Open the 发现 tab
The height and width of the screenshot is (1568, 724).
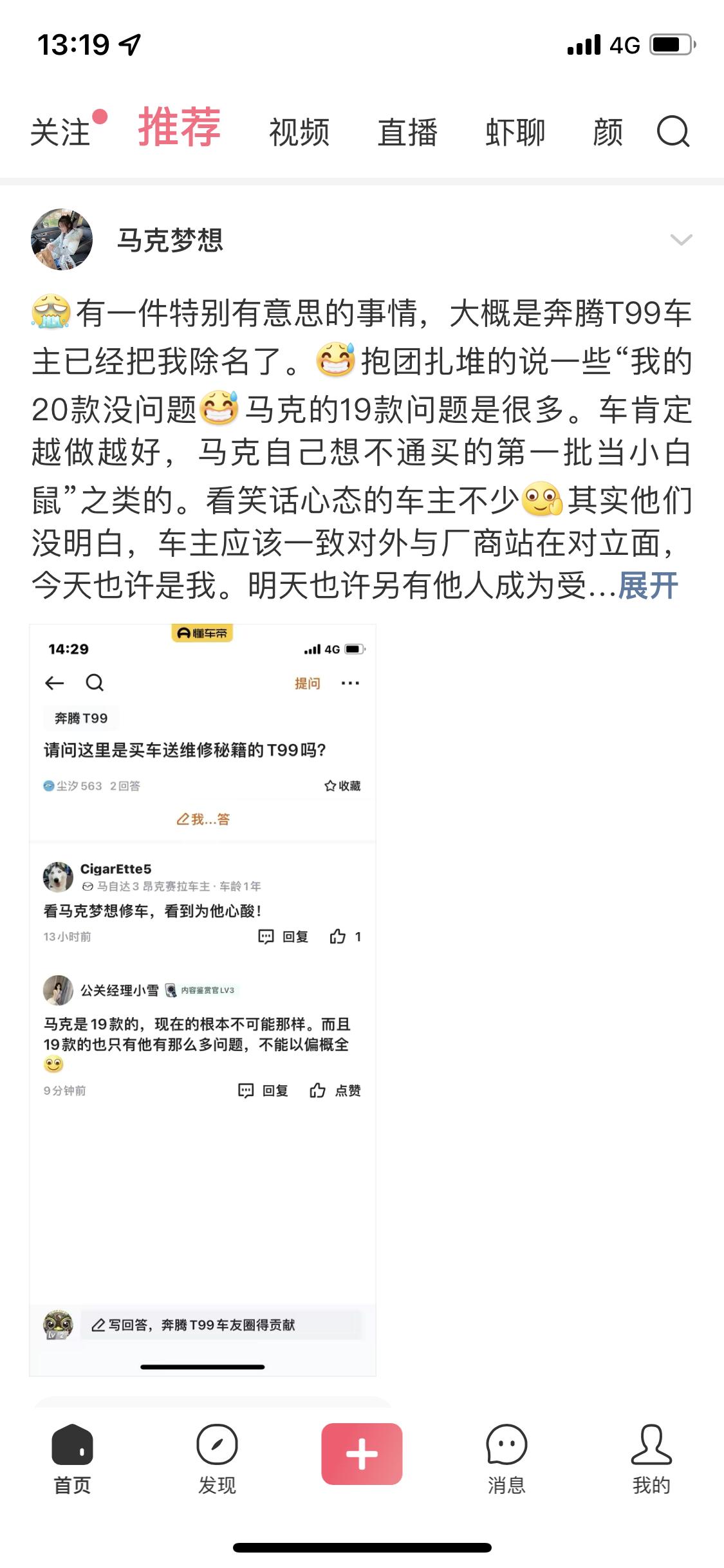(217, 1459)
